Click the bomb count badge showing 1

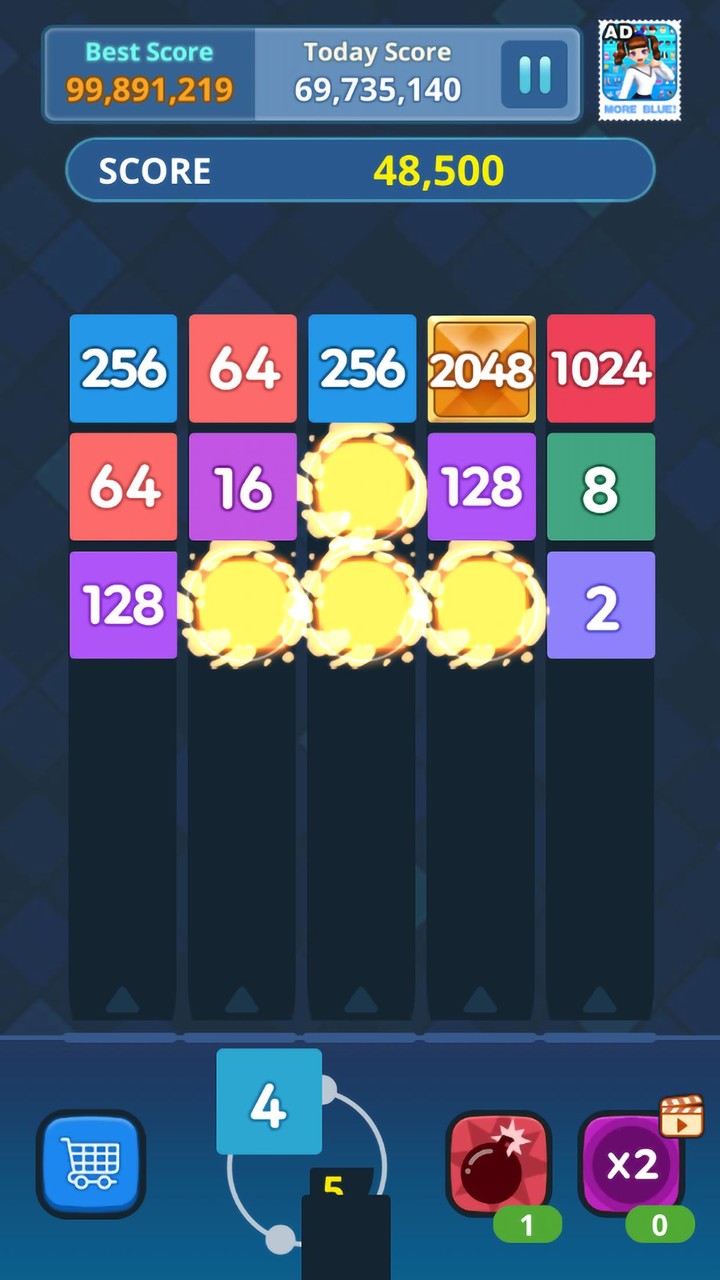527,1225
